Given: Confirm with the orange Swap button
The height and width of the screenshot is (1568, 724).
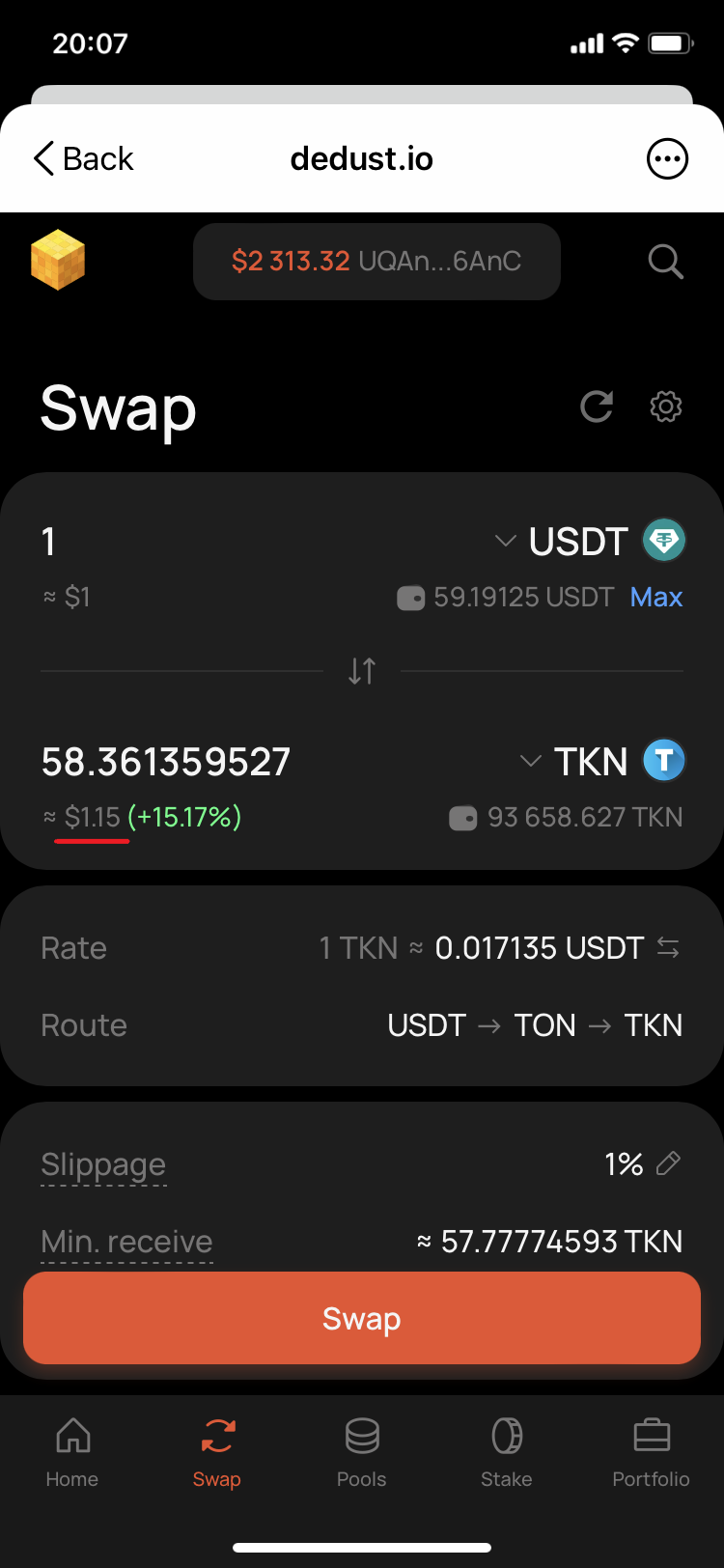Looking at the screenshot, I should point(362,1318).
